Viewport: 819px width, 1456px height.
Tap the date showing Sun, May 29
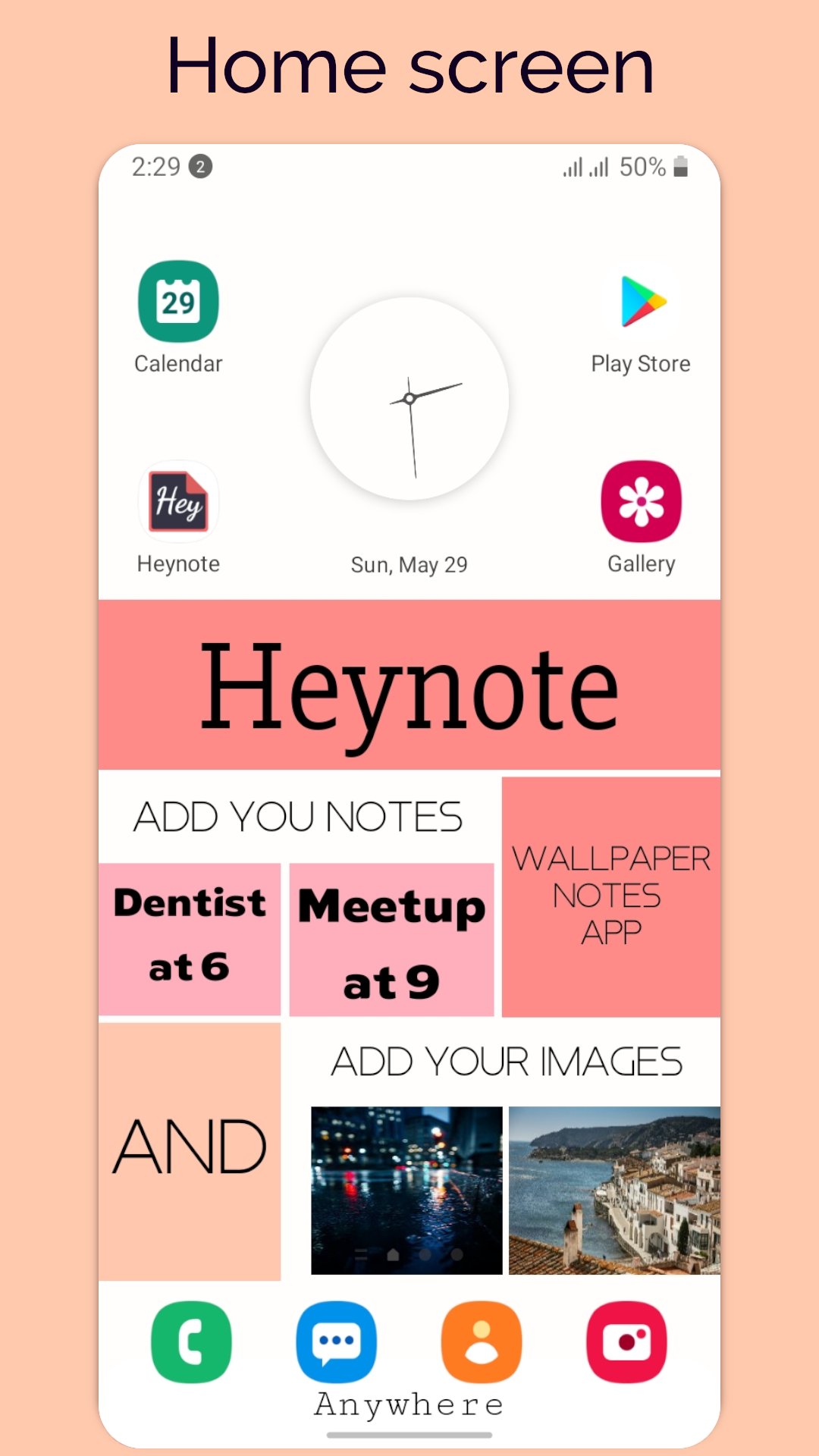409,563
